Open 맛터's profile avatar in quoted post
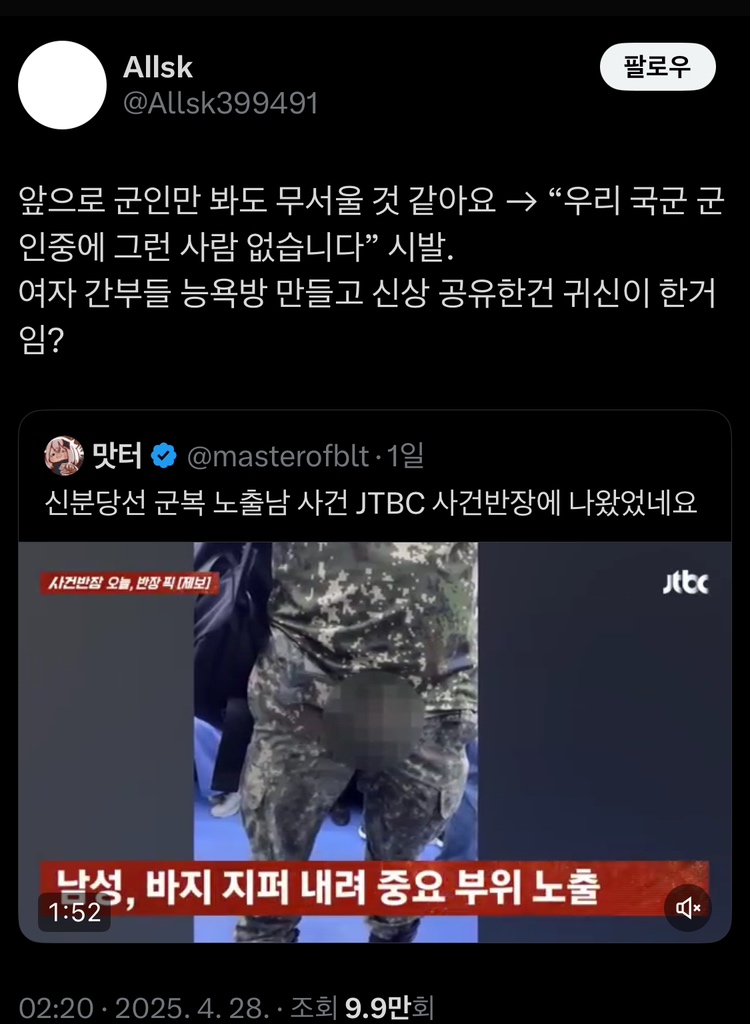750x1024 pixels. tap(64, 456)
